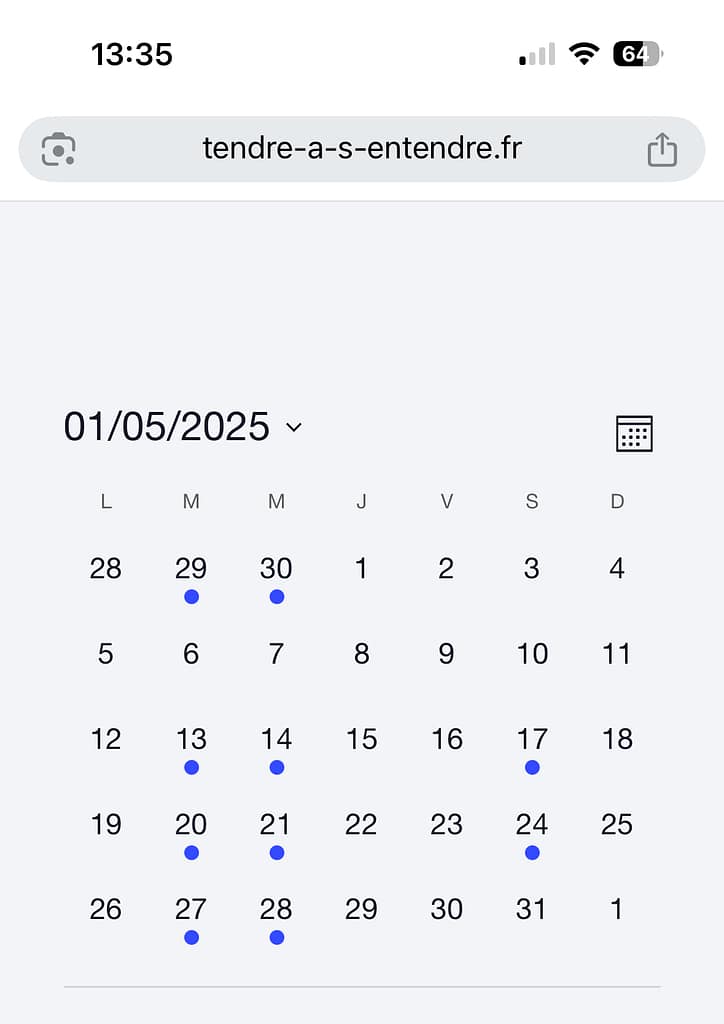
Task: Open Saturday 17 with event dot
Action: click(x=532, y=741)
